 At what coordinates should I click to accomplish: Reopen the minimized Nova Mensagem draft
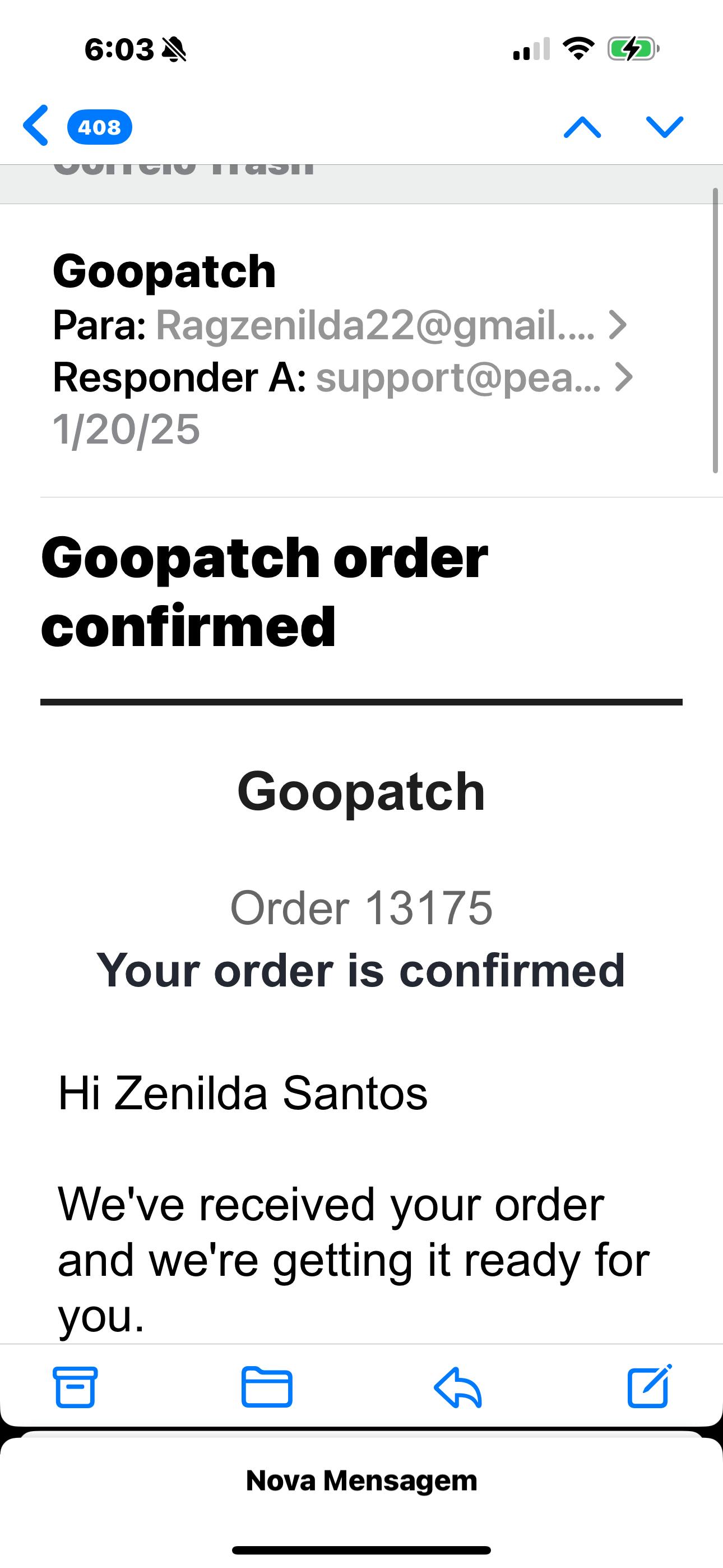[x=361, y=1481]
